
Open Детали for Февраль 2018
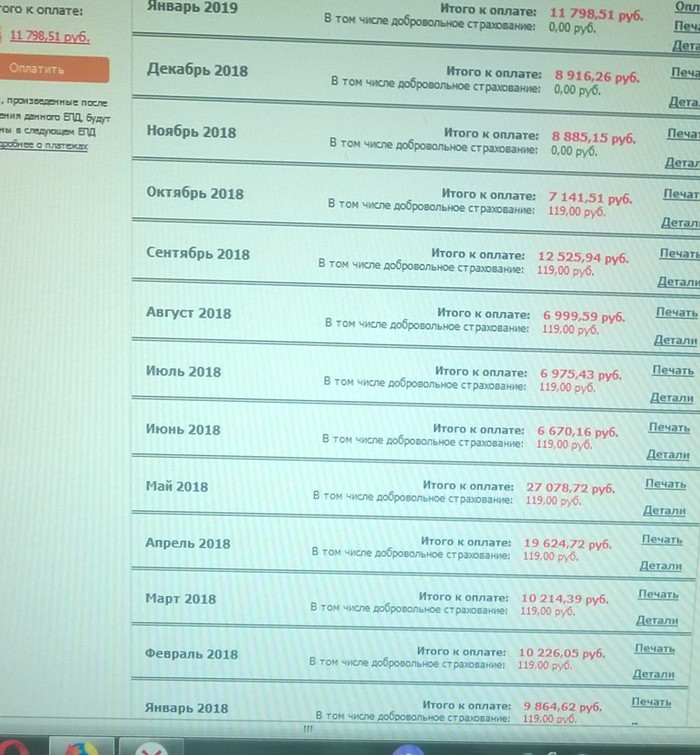(654, 675)
